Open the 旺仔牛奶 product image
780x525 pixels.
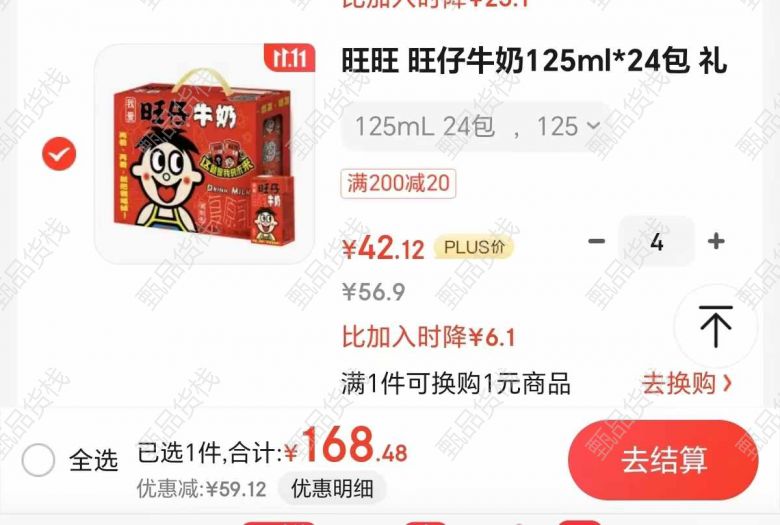pyautogui.click(x=204, y=154)
